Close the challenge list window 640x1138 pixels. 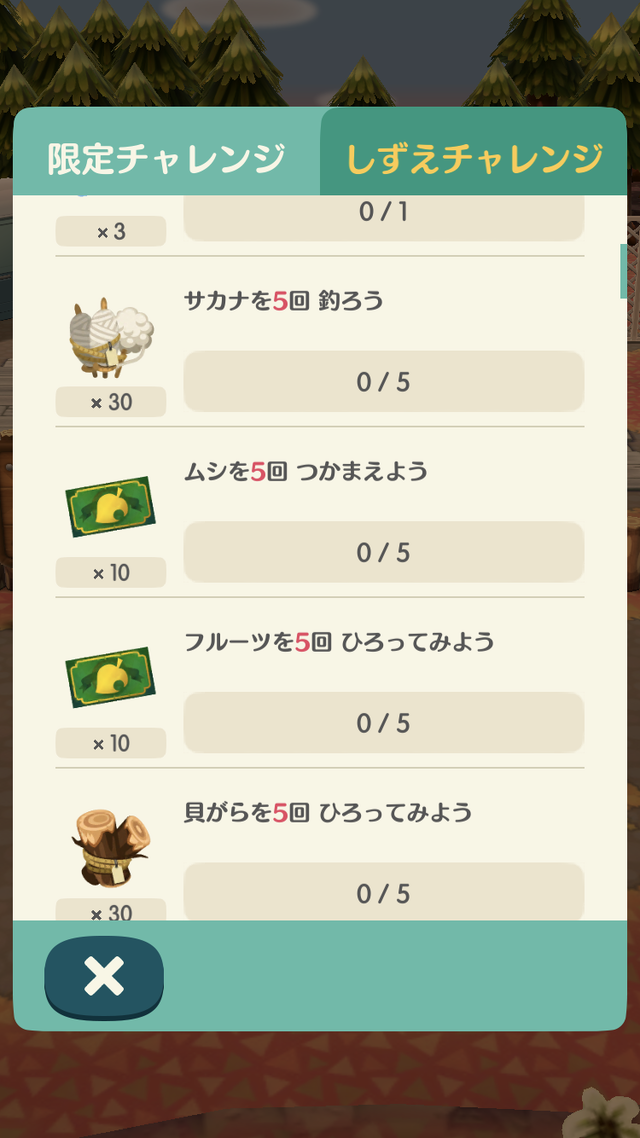coord(104,976)
